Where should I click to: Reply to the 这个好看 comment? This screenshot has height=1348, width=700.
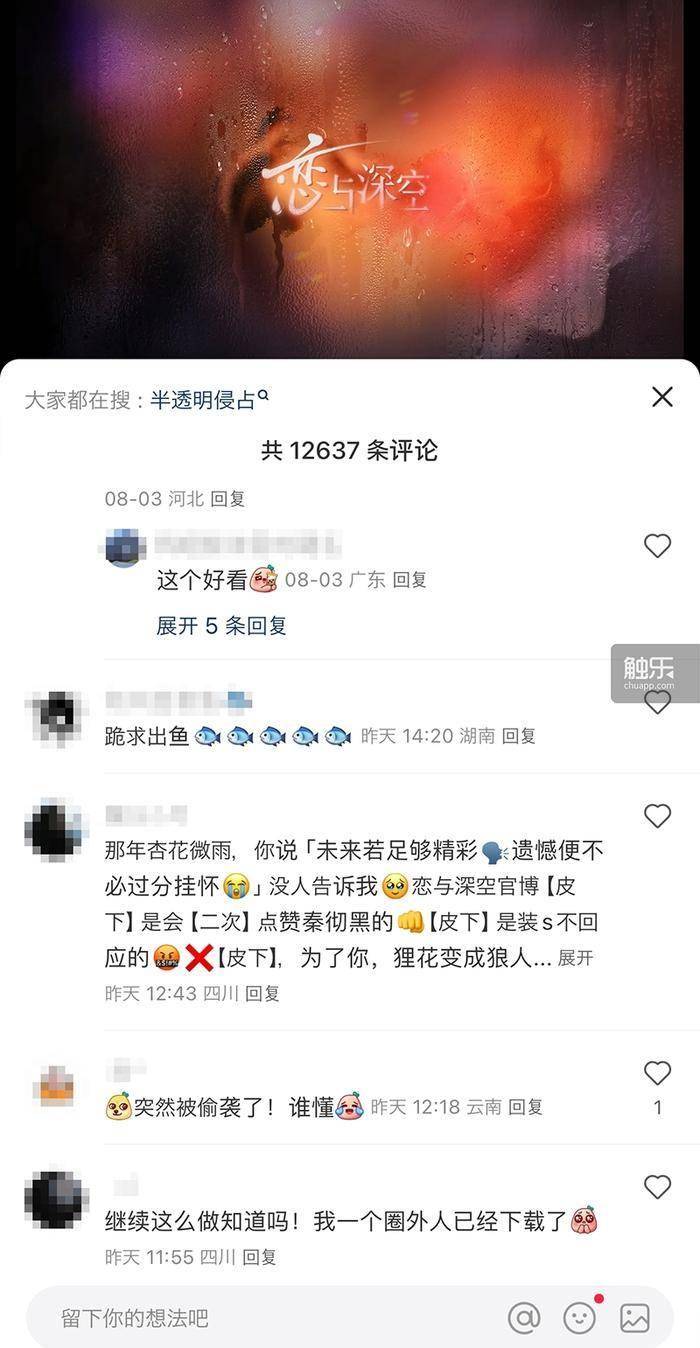[409, 580]
